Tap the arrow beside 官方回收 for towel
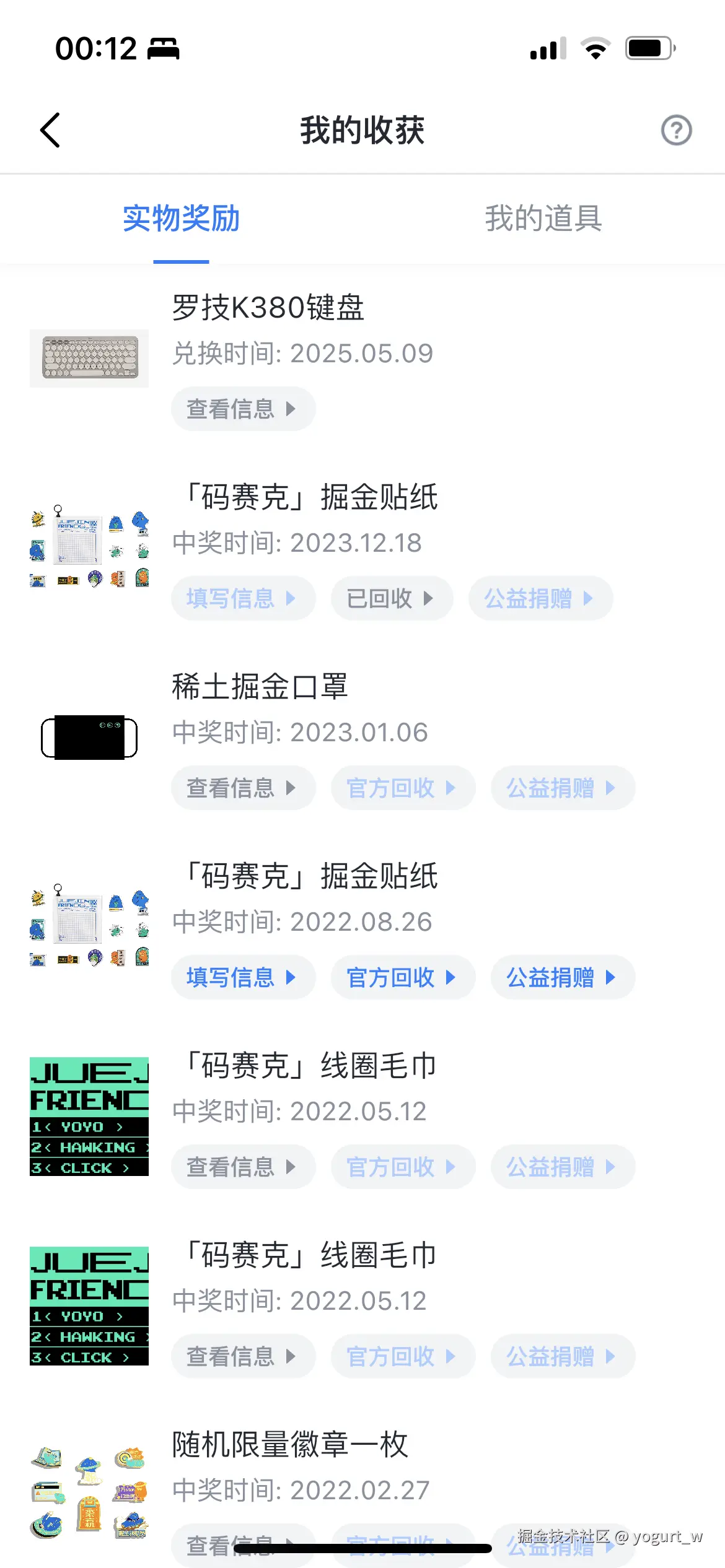 pyautogui.click(x=450, y=1167)
